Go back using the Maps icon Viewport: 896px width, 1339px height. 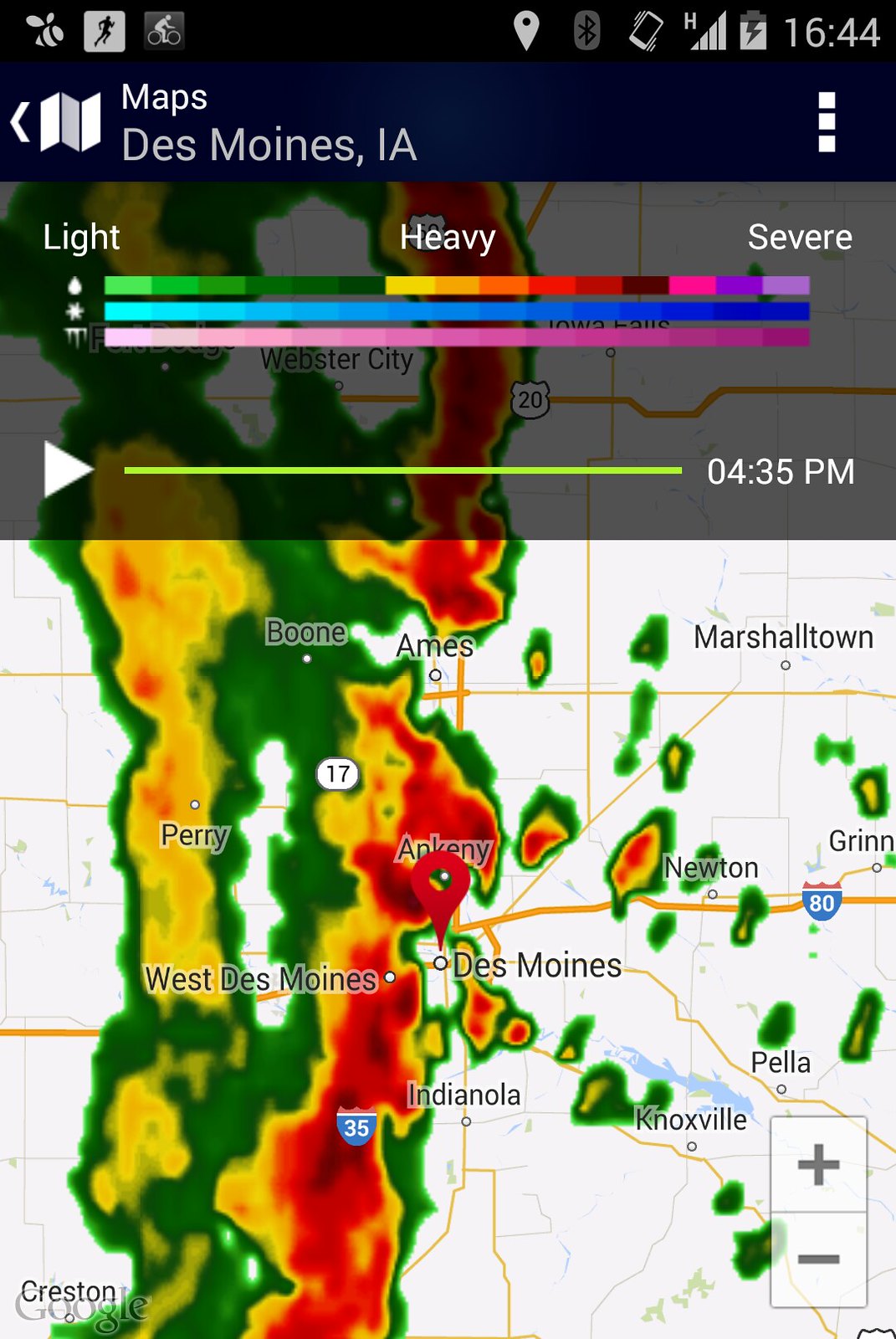tap(59, 122)
